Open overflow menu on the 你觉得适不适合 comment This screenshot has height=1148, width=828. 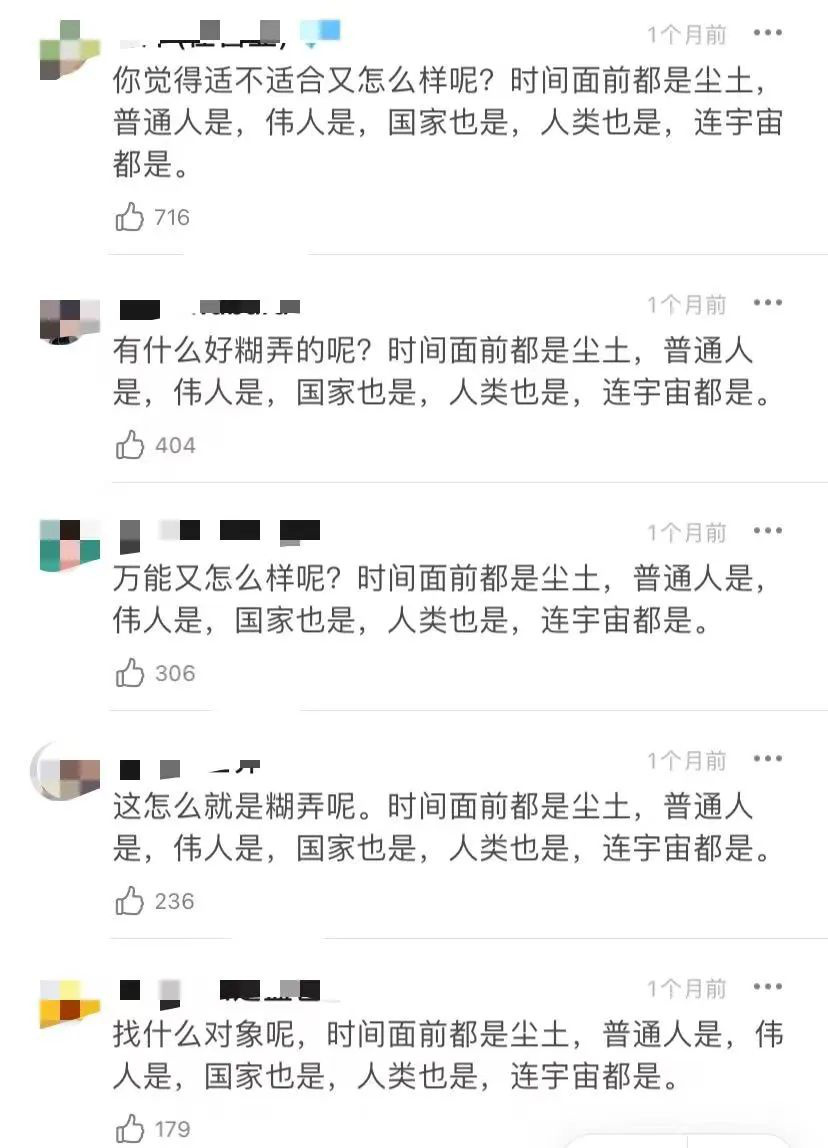click(x=768, y=34)
